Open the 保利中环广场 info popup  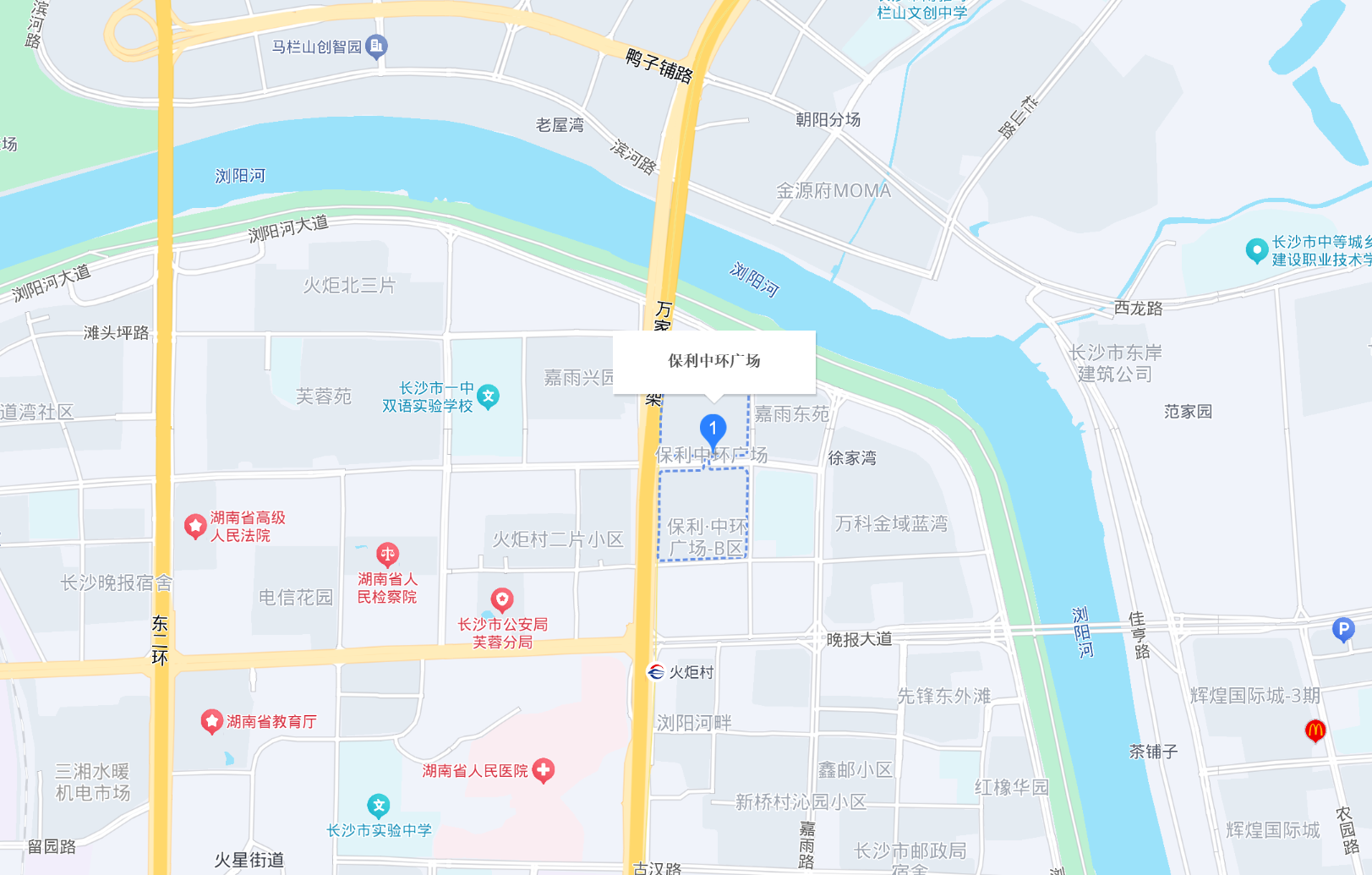(713, 361)
